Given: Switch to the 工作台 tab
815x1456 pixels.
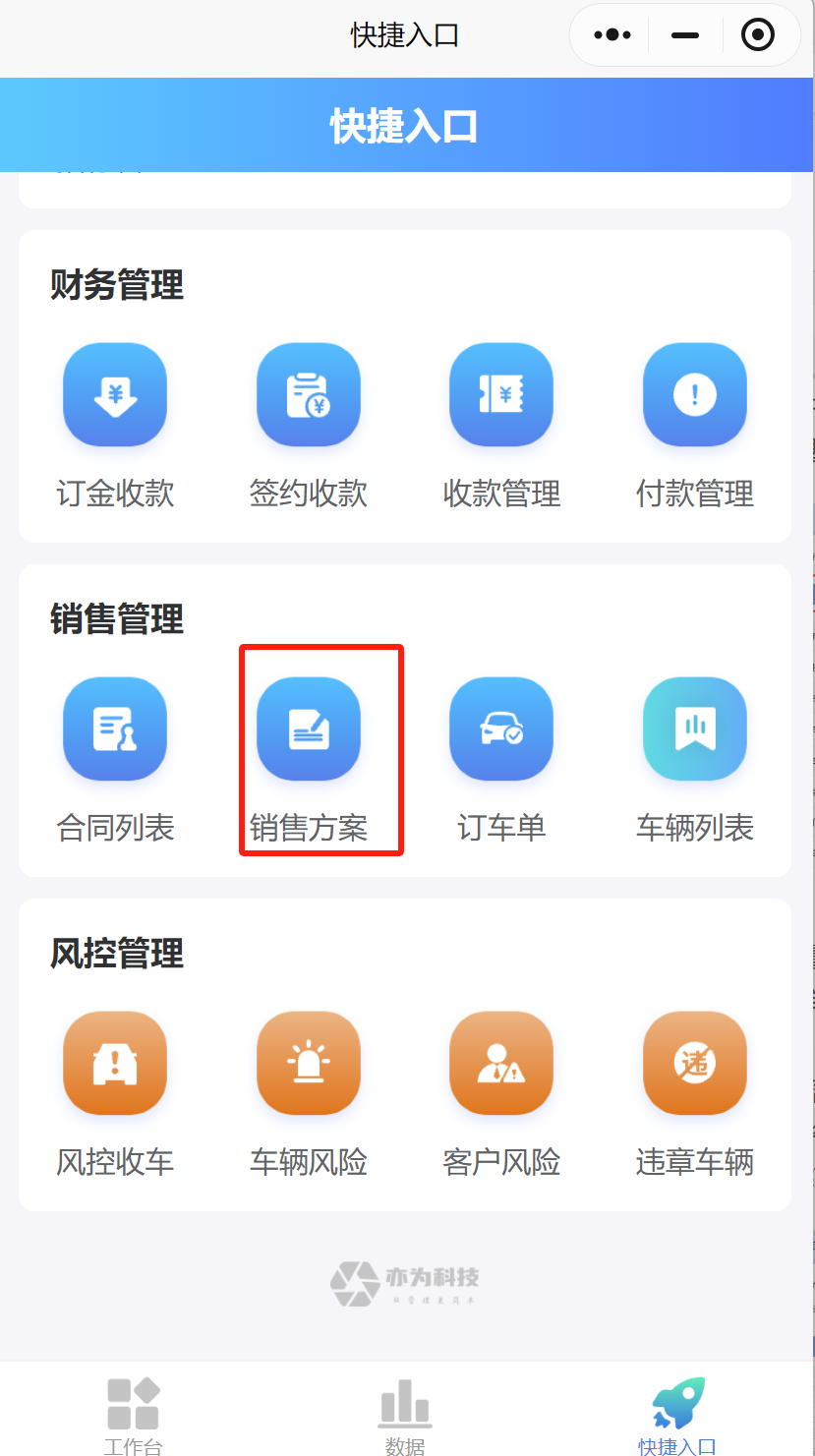Looking at the screenshot, I should pos(133,1414).
